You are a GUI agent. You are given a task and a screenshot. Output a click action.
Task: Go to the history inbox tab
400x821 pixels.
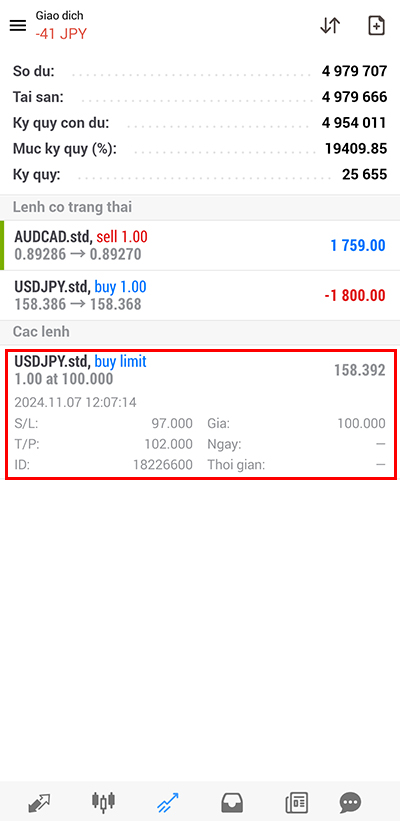[232, 802]
